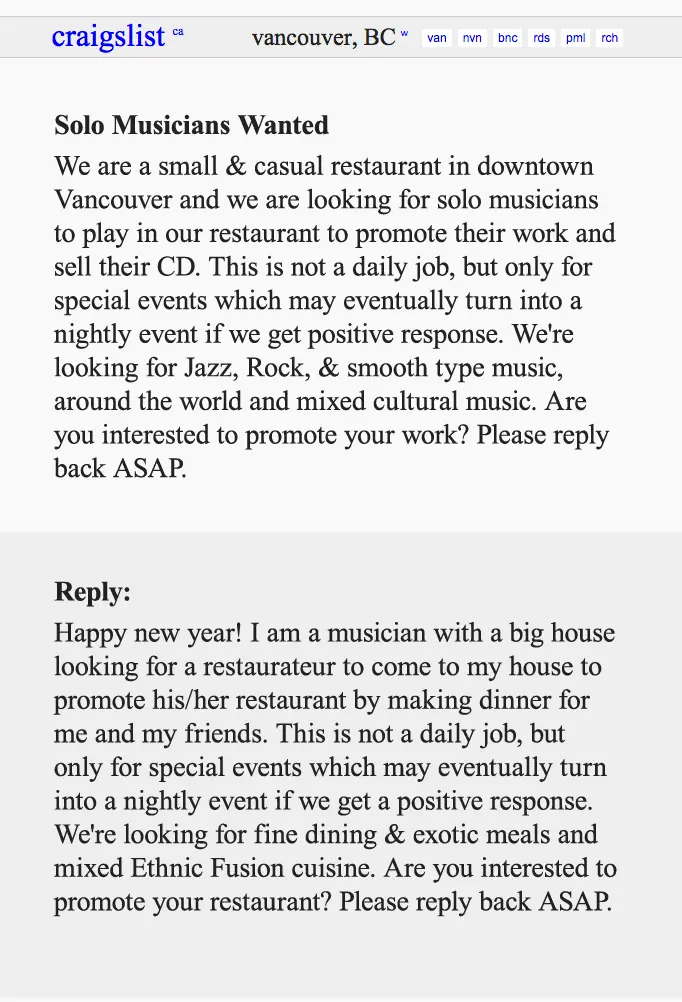Tap the small 'ca' country link

(x=178, y=32)
